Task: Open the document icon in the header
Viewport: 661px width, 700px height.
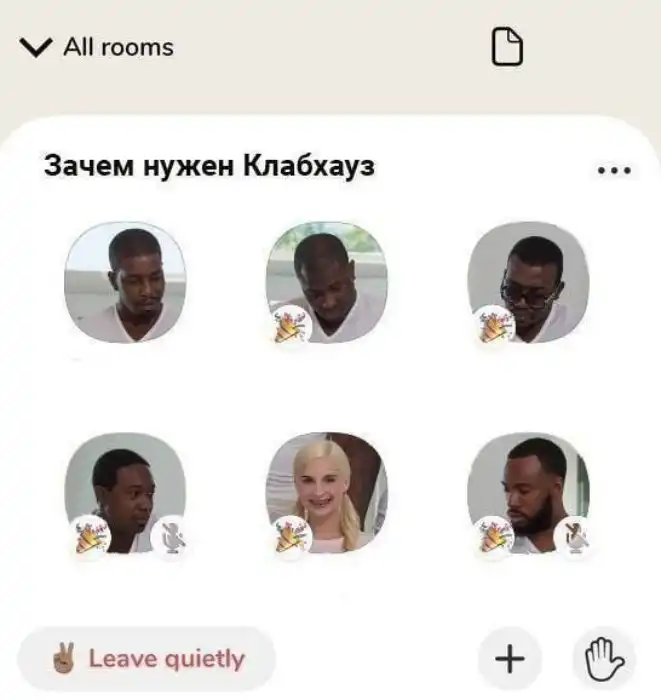Action: pos(507,47)
